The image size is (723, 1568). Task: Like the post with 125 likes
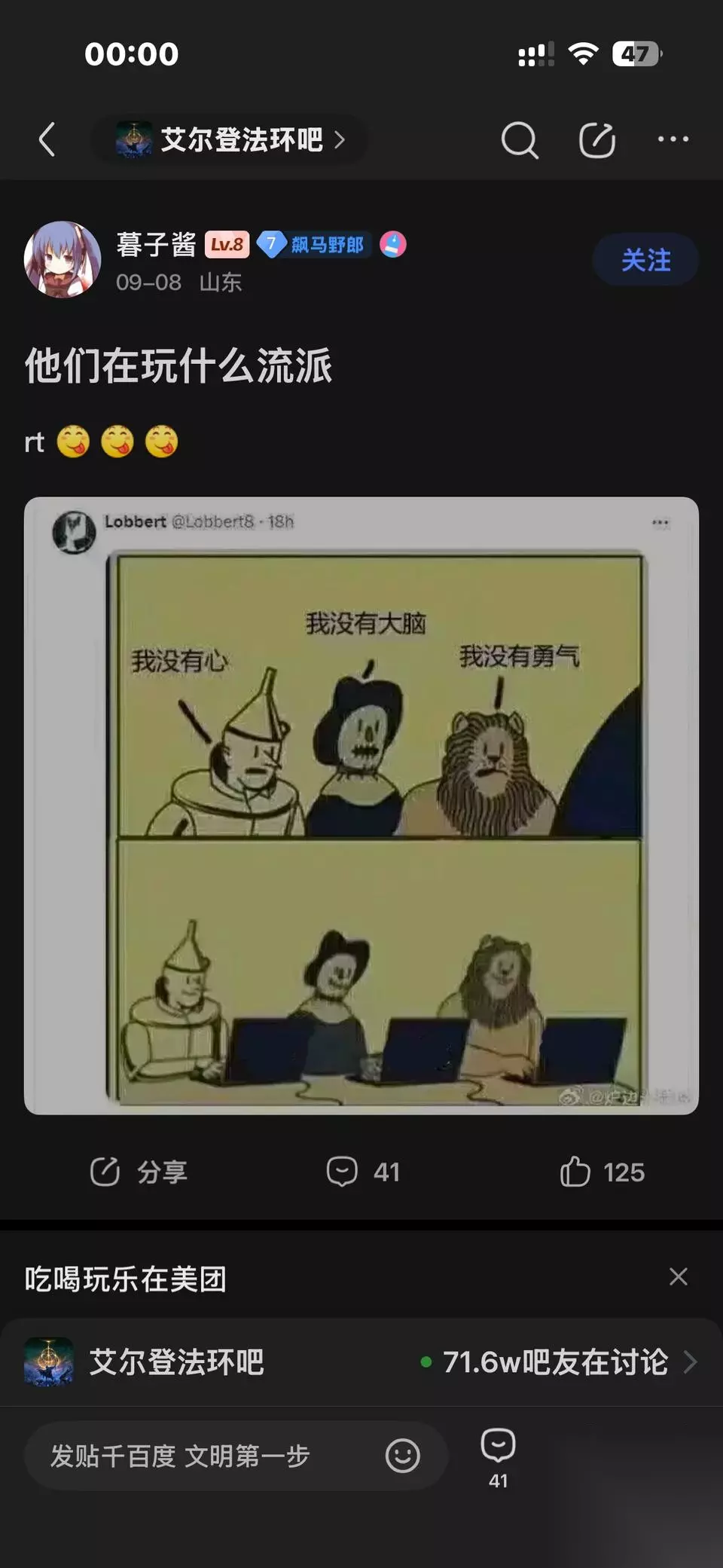click(x=602, y=1172)
